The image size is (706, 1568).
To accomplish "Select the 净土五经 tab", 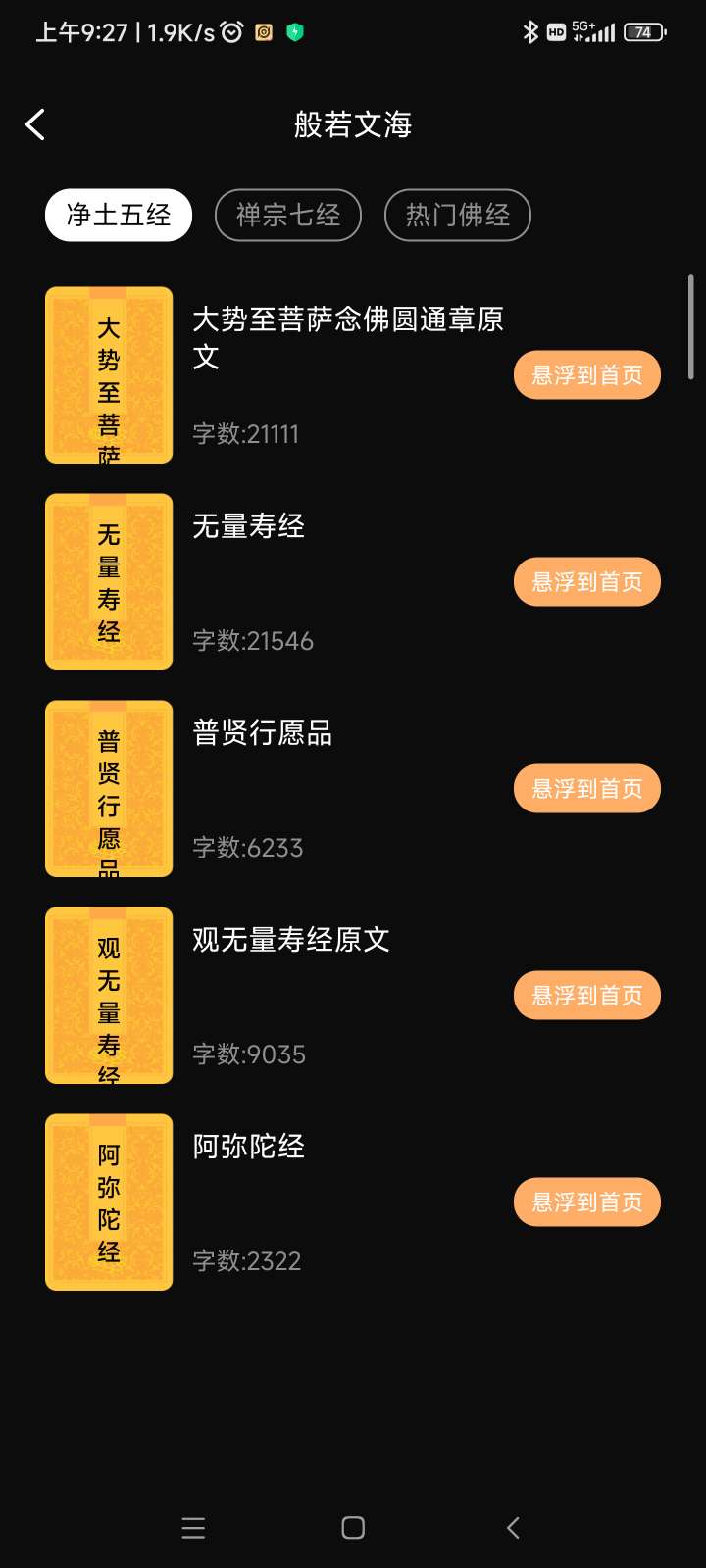I will [119, 215].
